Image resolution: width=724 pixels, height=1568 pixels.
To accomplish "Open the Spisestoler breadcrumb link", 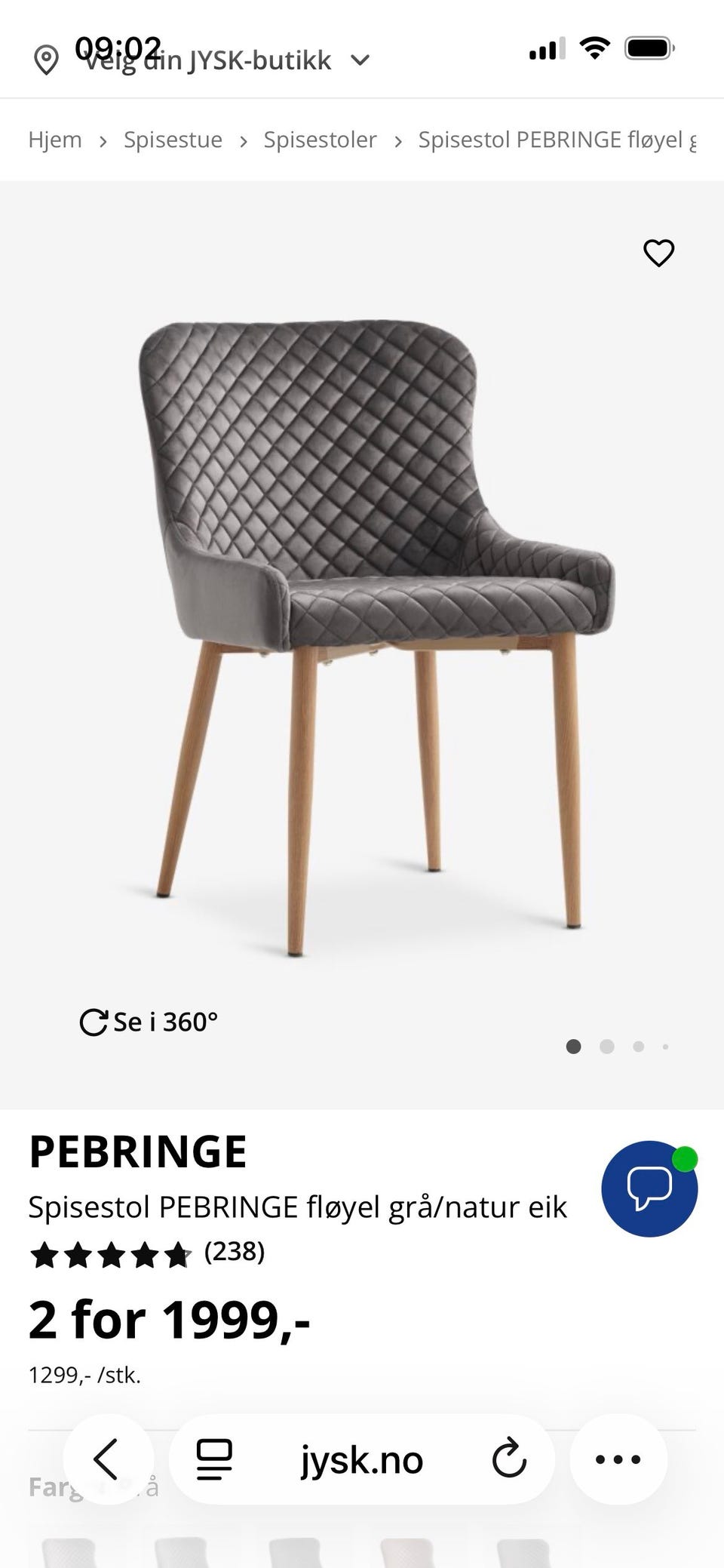I will [320, 140].
